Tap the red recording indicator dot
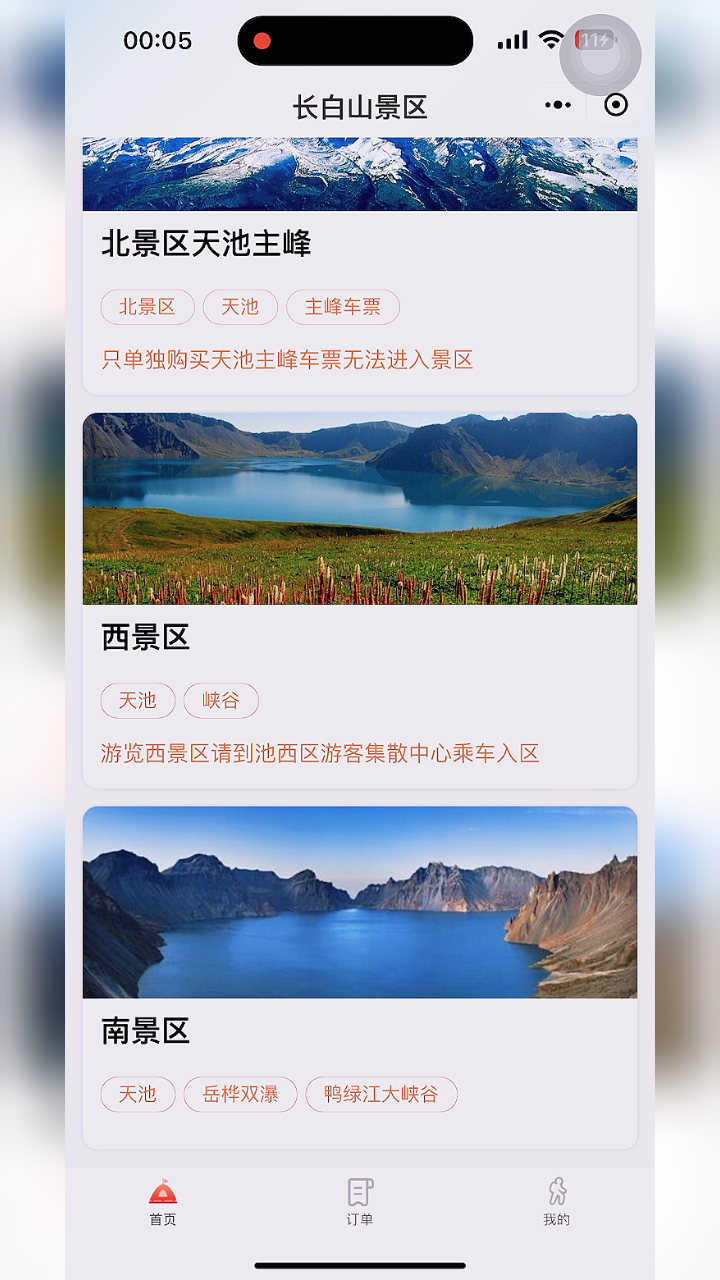 click(x=262, y=40)
